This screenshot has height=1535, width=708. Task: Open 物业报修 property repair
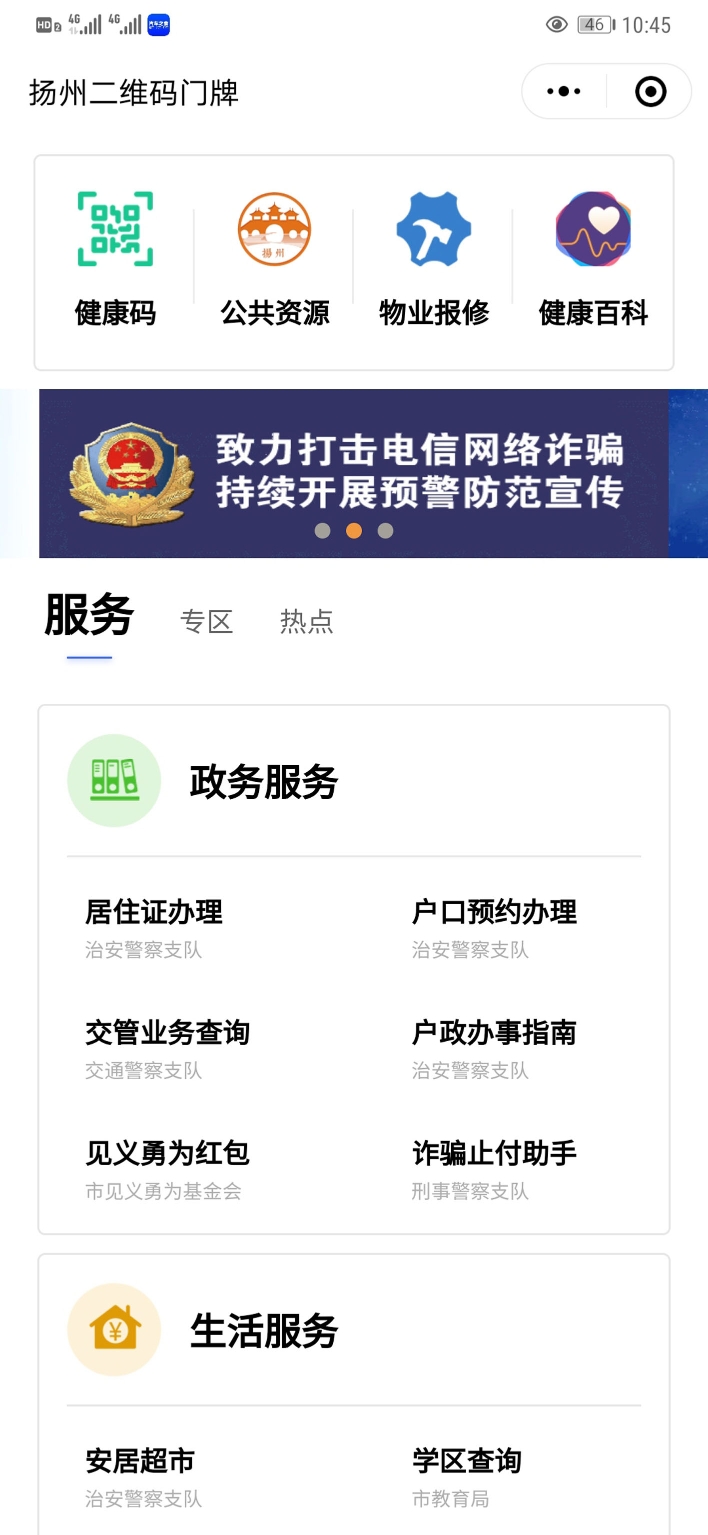coord(434,260)
